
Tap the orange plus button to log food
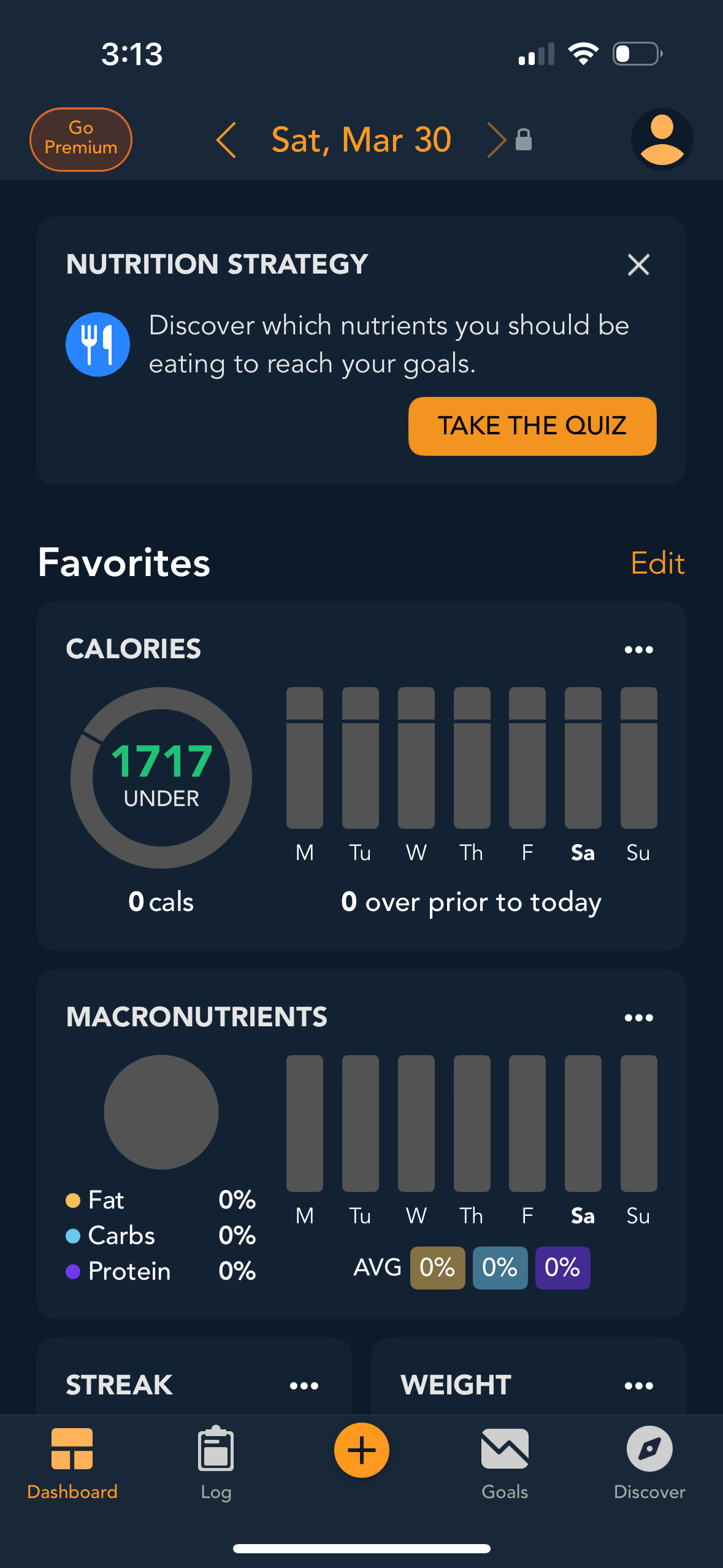[x=361, y=1450]
